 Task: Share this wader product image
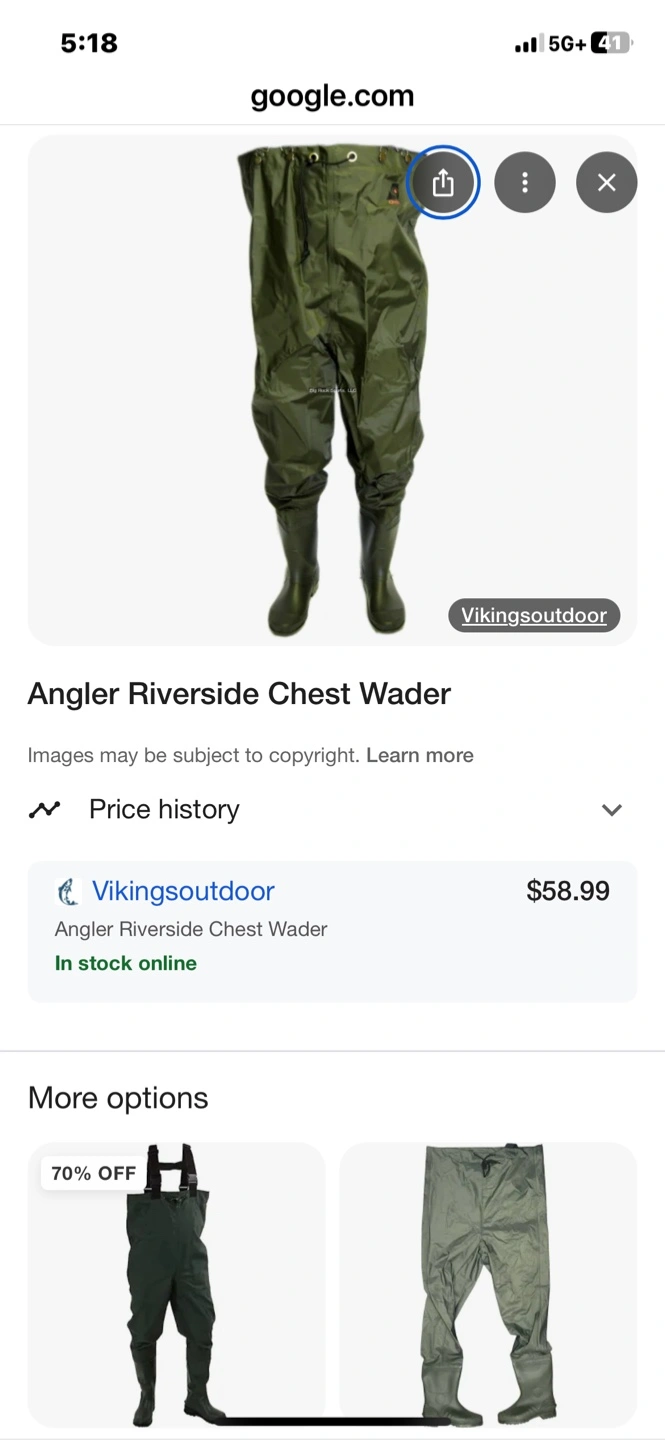pyautogui.click(x=442, y=183)
